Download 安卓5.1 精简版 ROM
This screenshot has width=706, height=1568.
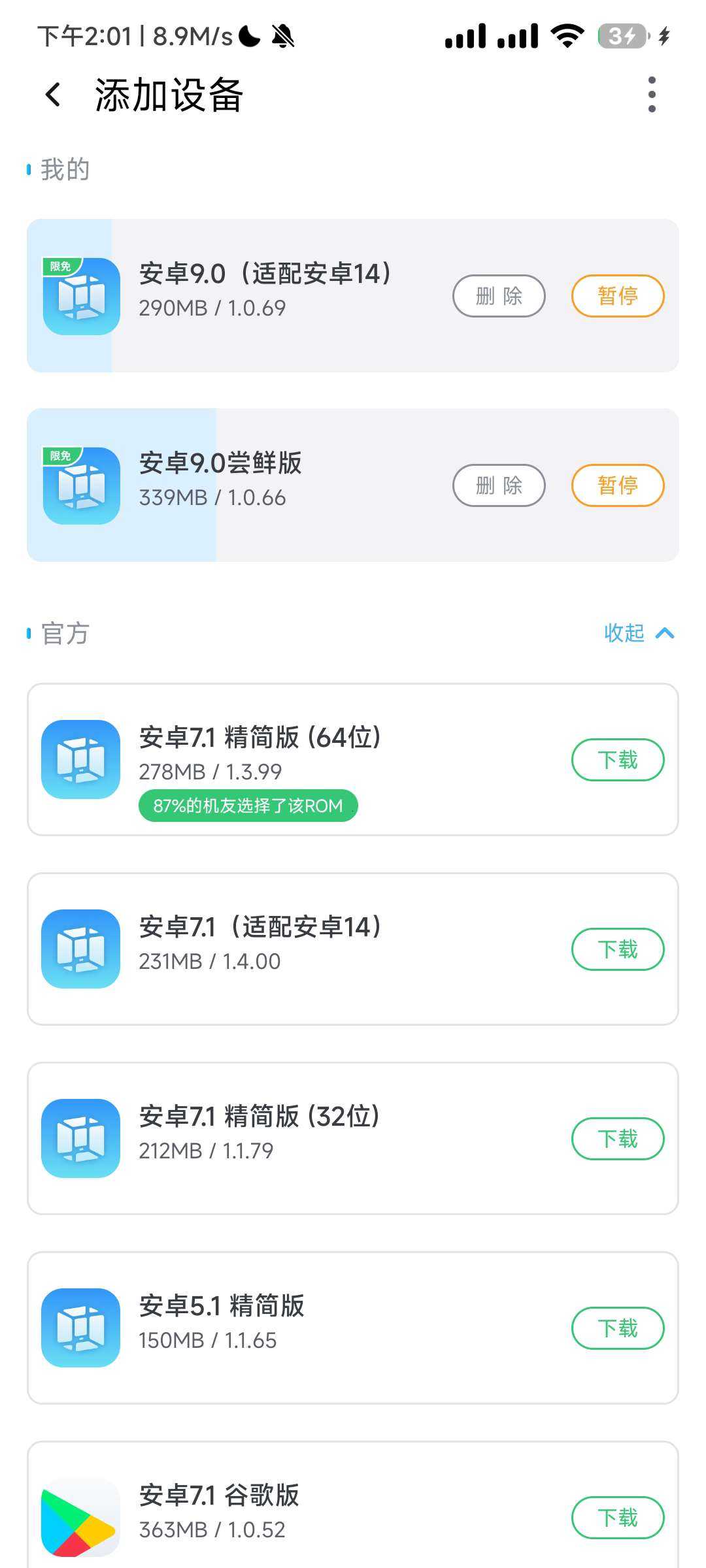pyautogui.click(x=618, y=1328)
